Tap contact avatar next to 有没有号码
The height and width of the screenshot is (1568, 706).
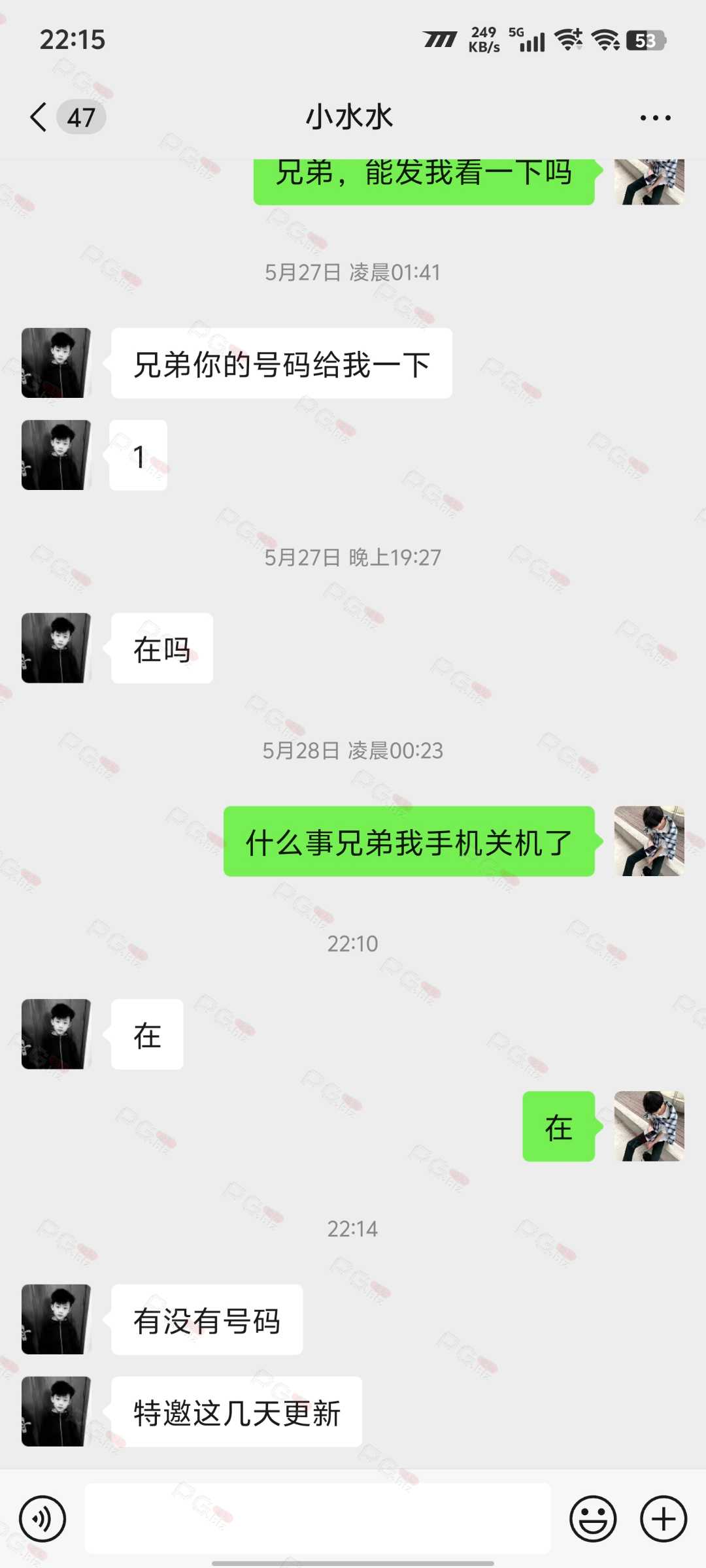(x=56, y=1319)
